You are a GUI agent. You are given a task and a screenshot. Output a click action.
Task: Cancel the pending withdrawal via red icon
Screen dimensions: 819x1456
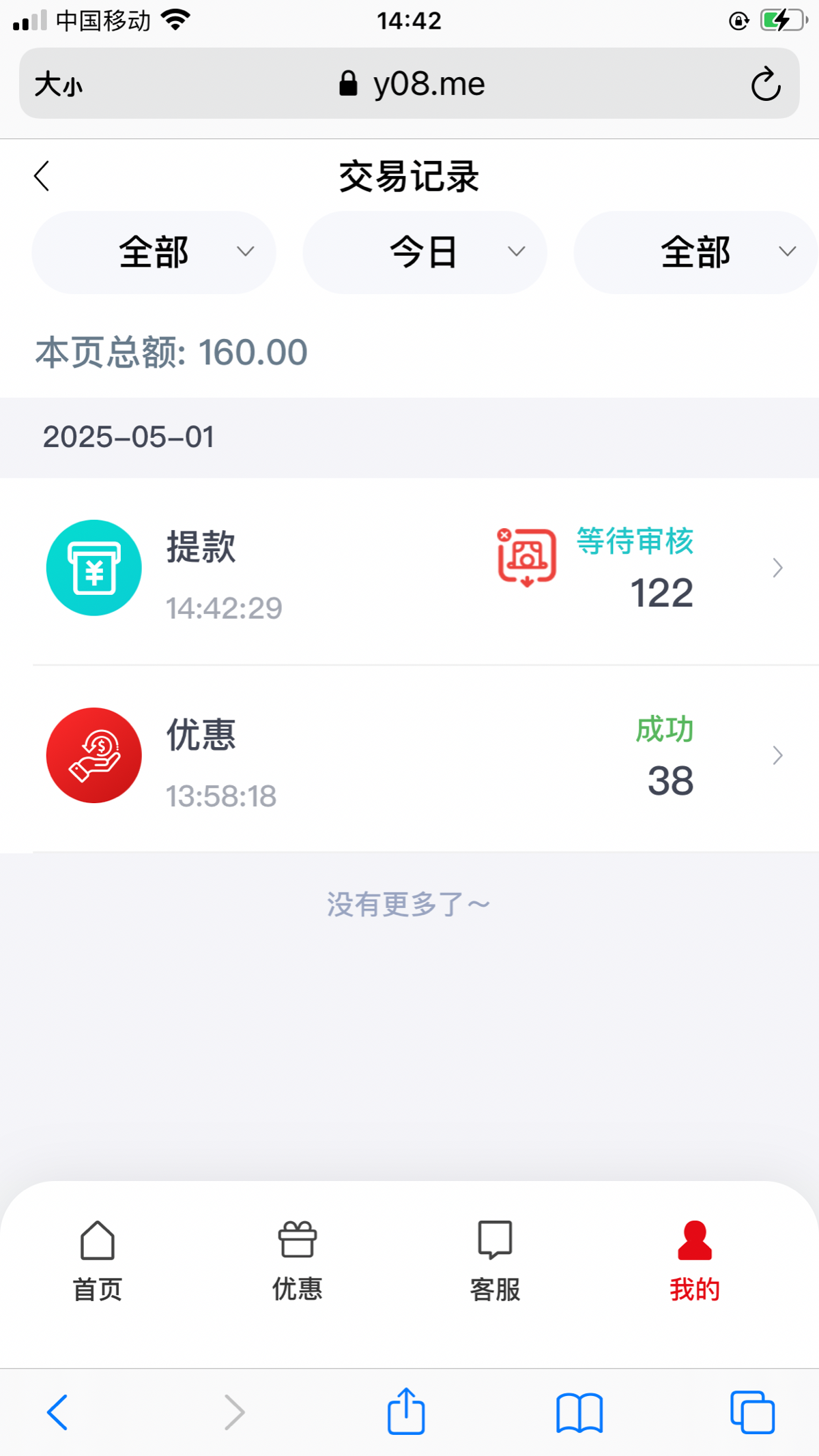tap(526, 557)
